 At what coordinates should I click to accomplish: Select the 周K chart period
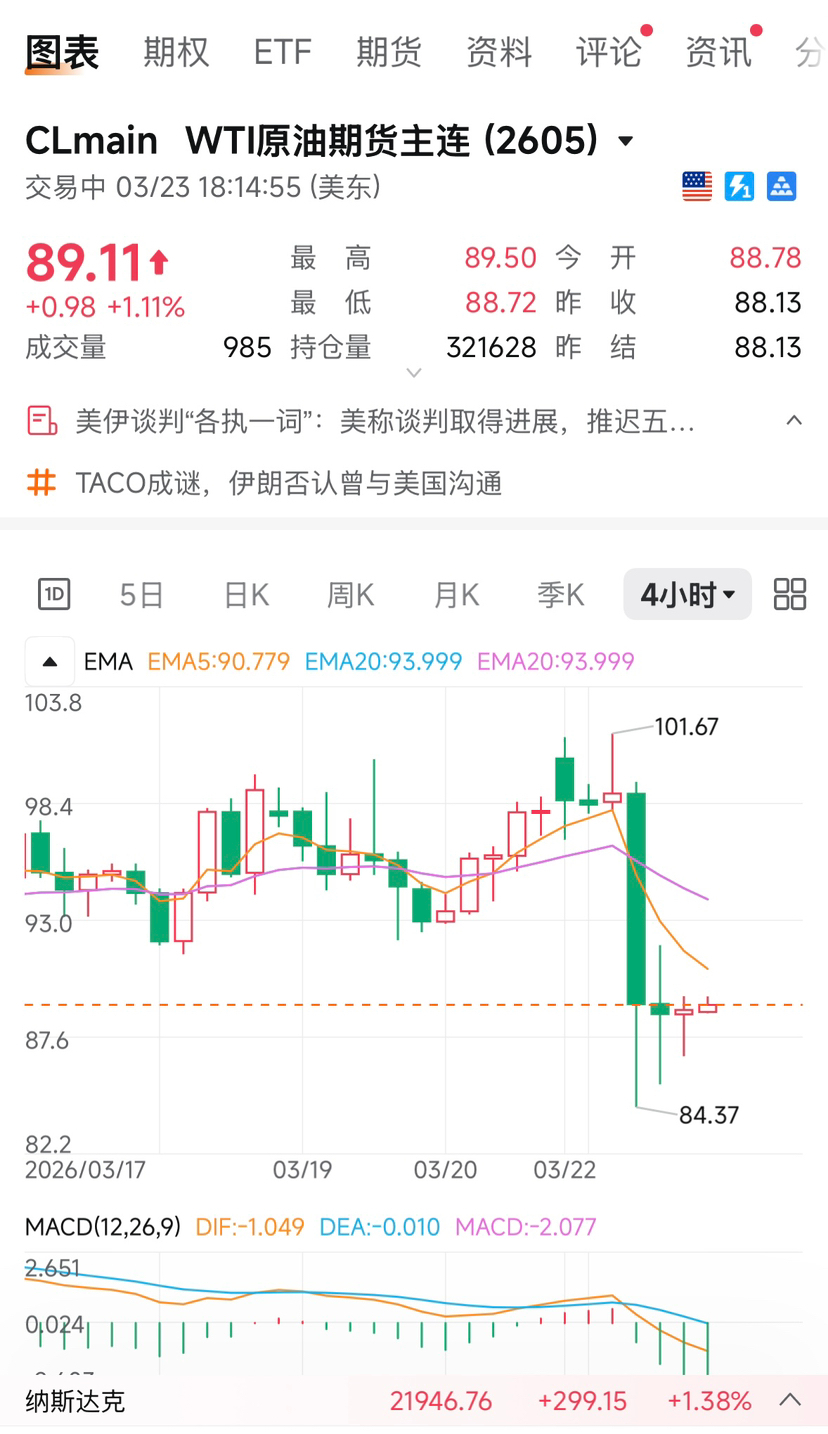(350, 595)
